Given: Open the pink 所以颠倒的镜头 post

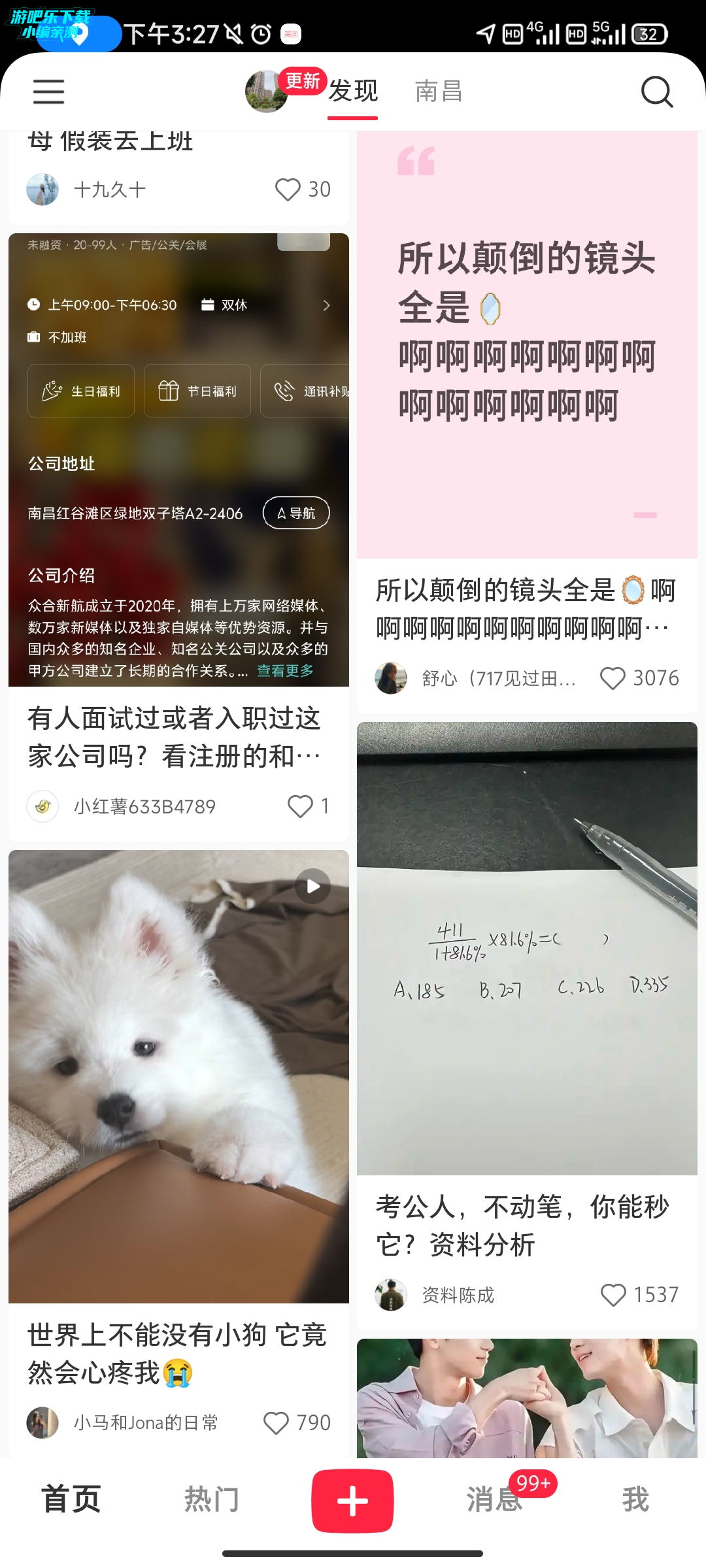Looking at the screenshot, I should click(x=527, y=346).
